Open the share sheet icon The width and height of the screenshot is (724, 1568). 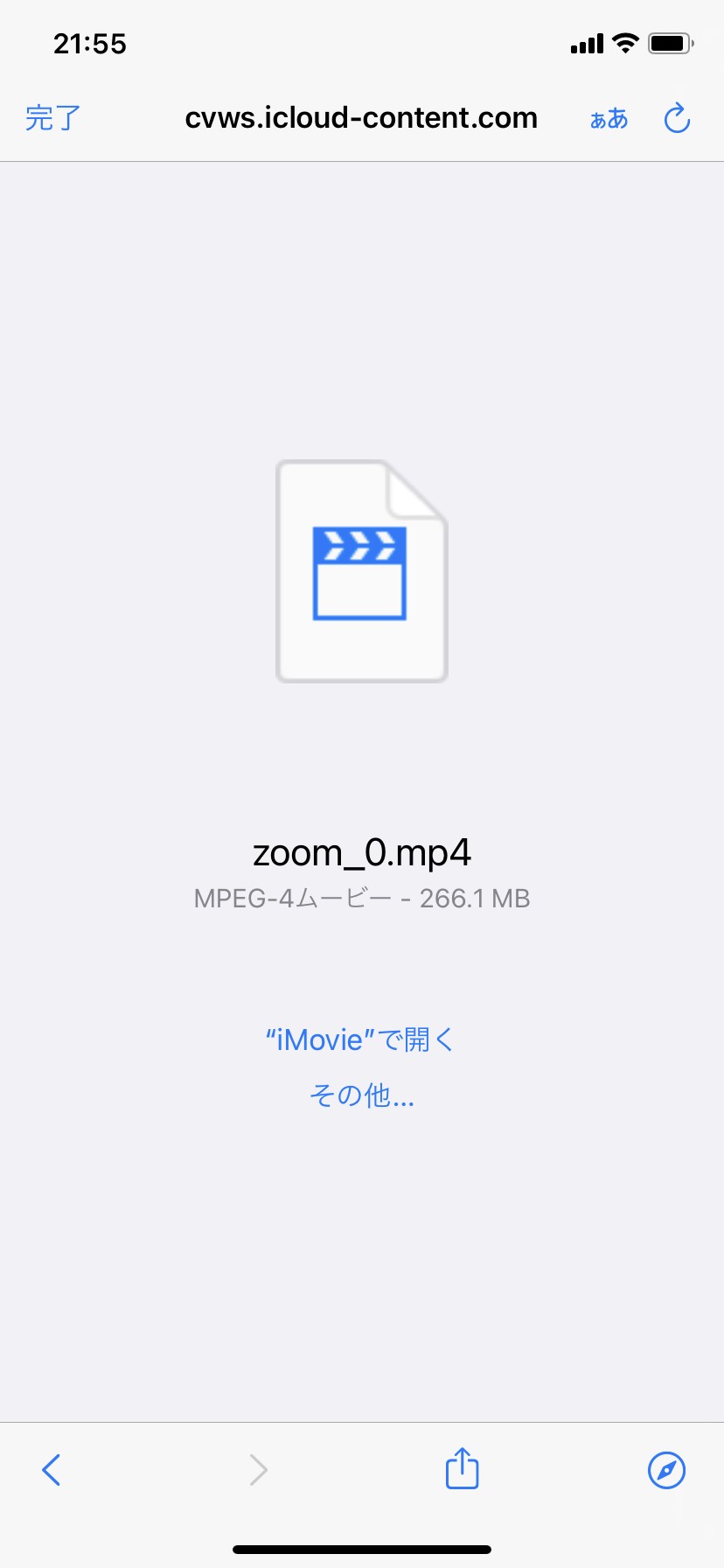[463, 1467]
